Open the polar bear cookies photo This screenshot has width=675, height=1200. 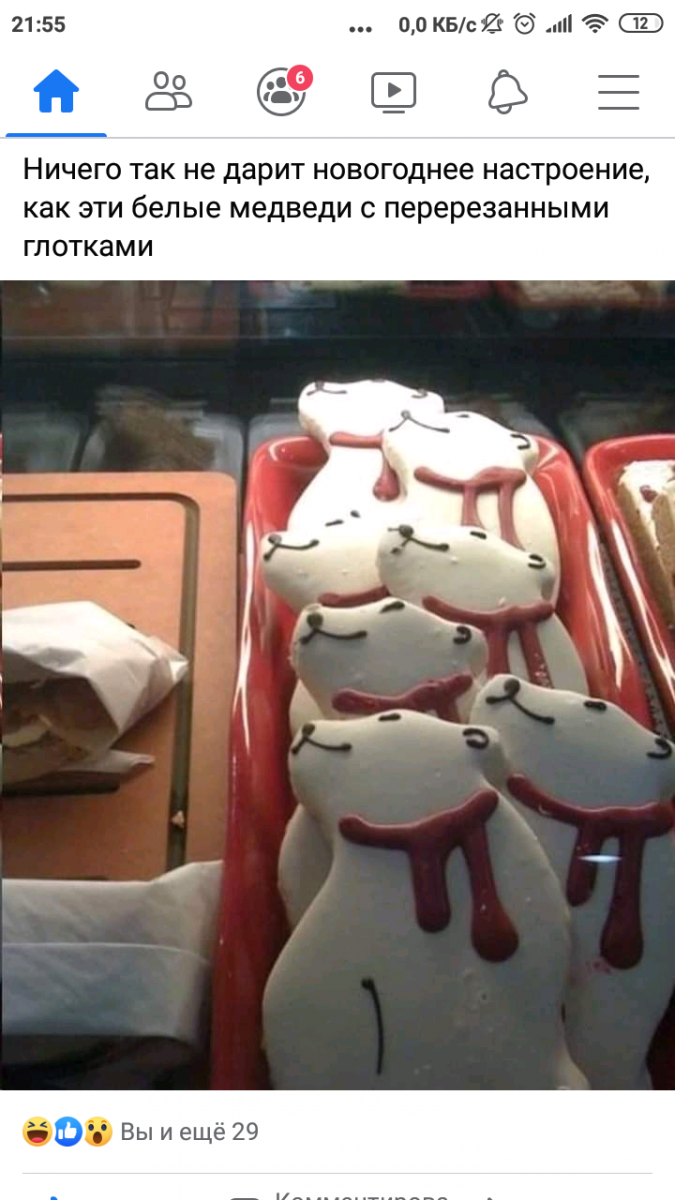click(x=337, y=685)
